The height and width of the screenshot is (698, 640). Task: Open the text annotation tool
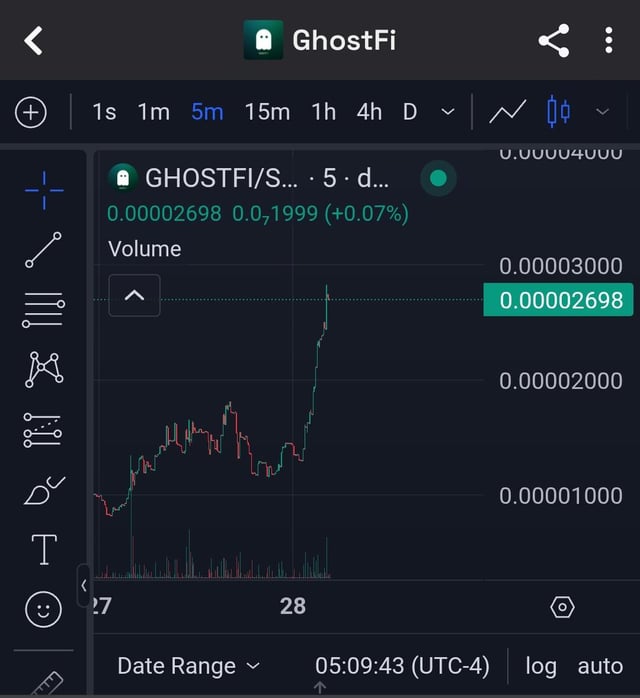[x=43, y=550]
